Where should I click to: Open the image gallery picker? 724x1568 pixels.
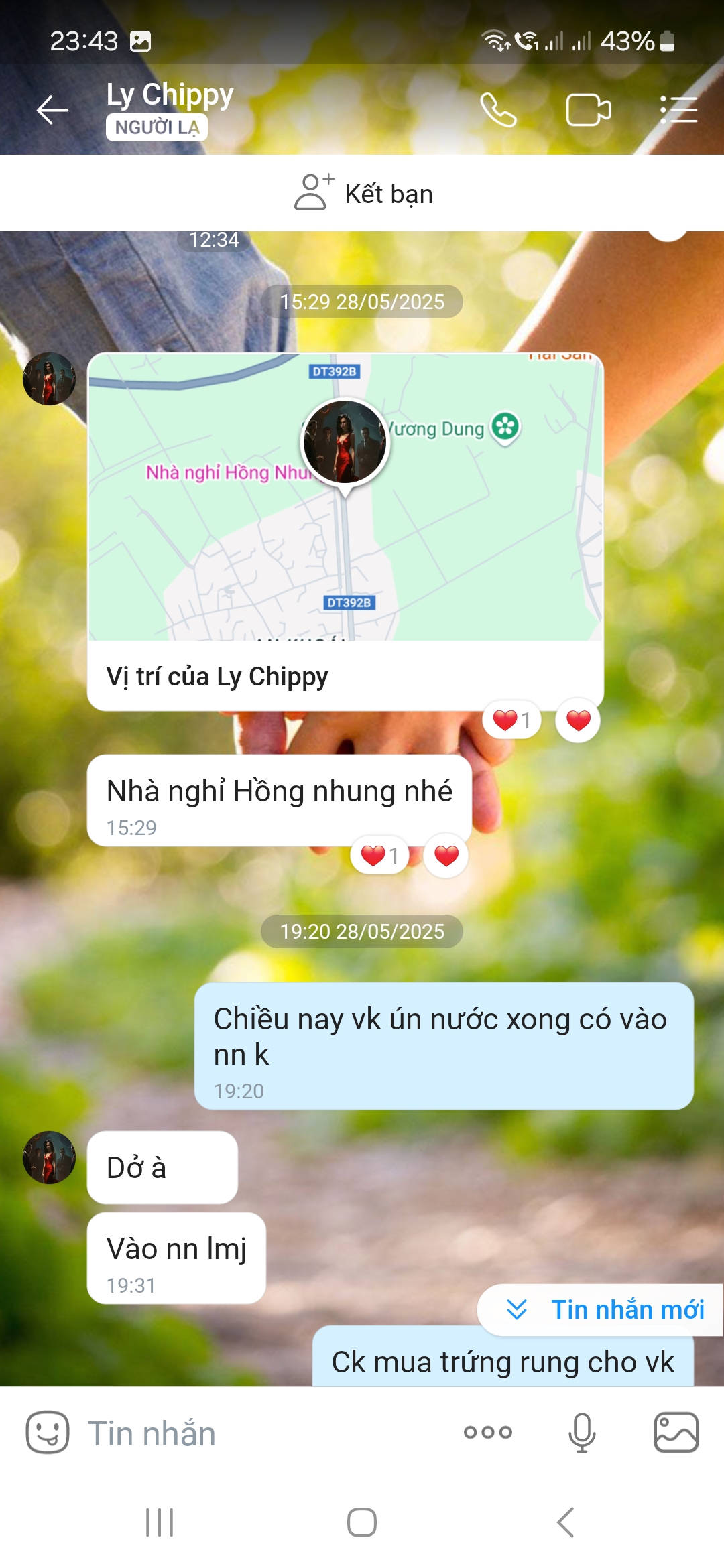[x=676, y=1433]
